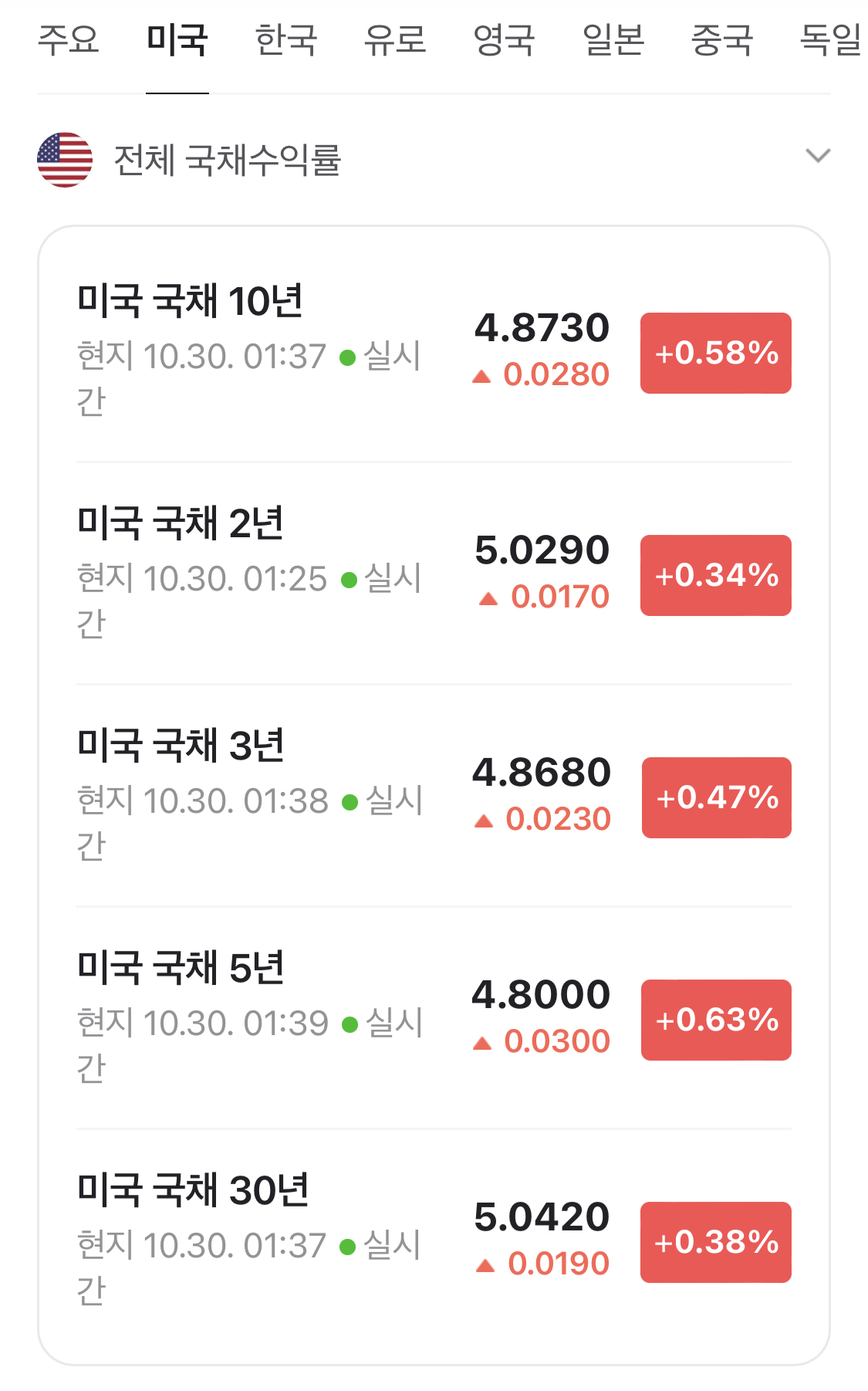Switch to the 주요 tab
The width and height of the screenshot is (868, 1391).
[69, 40]
